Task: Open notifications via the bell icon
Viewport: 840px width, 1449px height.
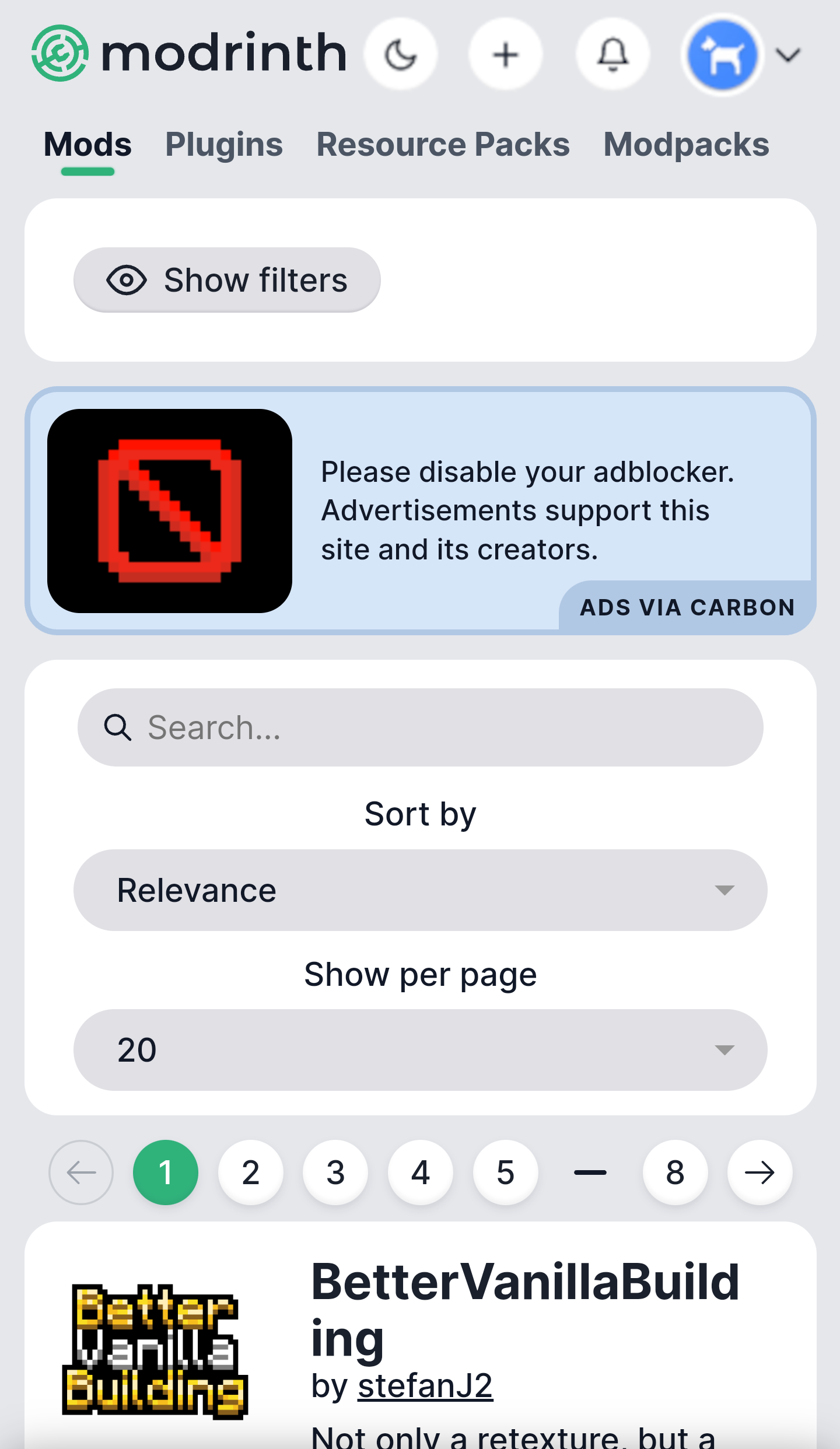Action: click(x=614, y=54)
